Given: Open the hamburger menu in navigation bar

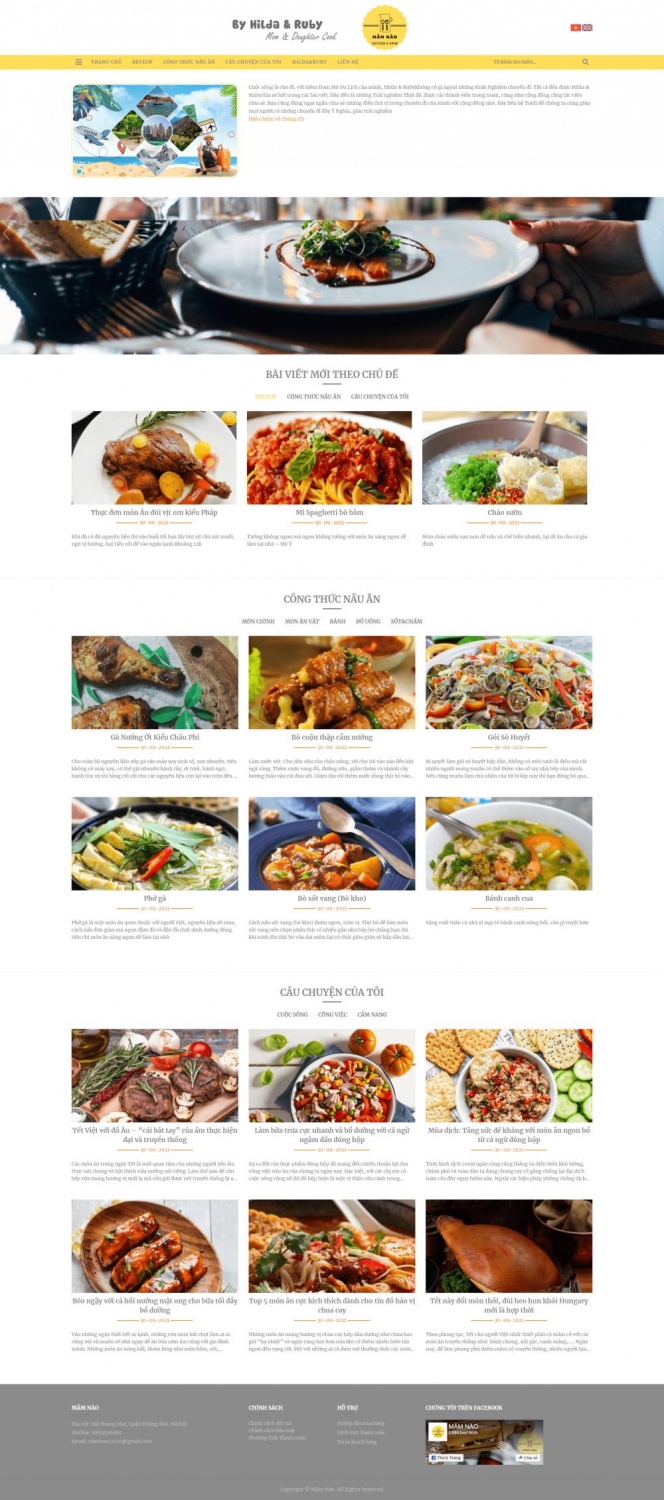Looking at the screenshot, I should tap(78, 62).
